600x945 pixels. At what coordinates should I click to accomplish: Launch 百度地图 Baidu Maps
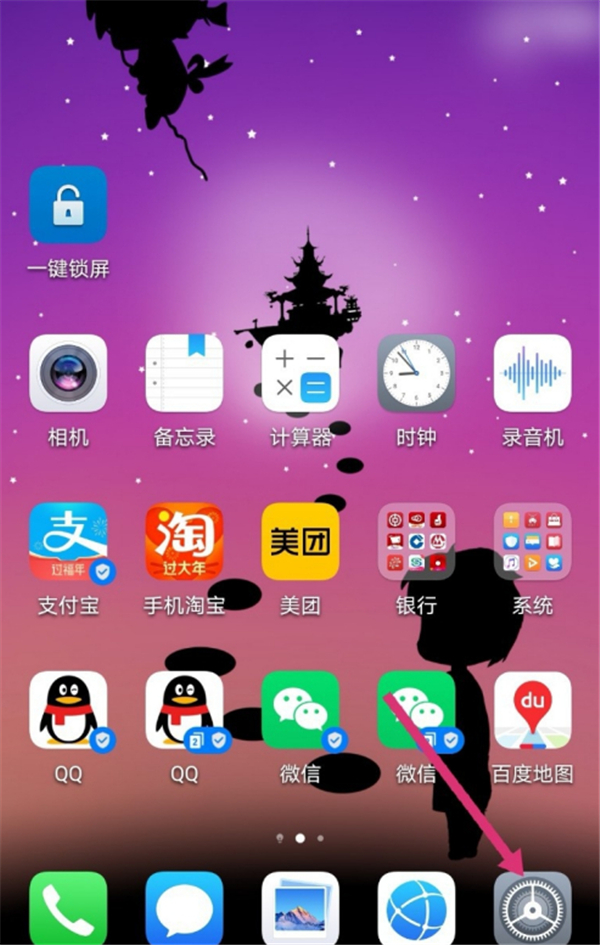(x=532, y=710)
